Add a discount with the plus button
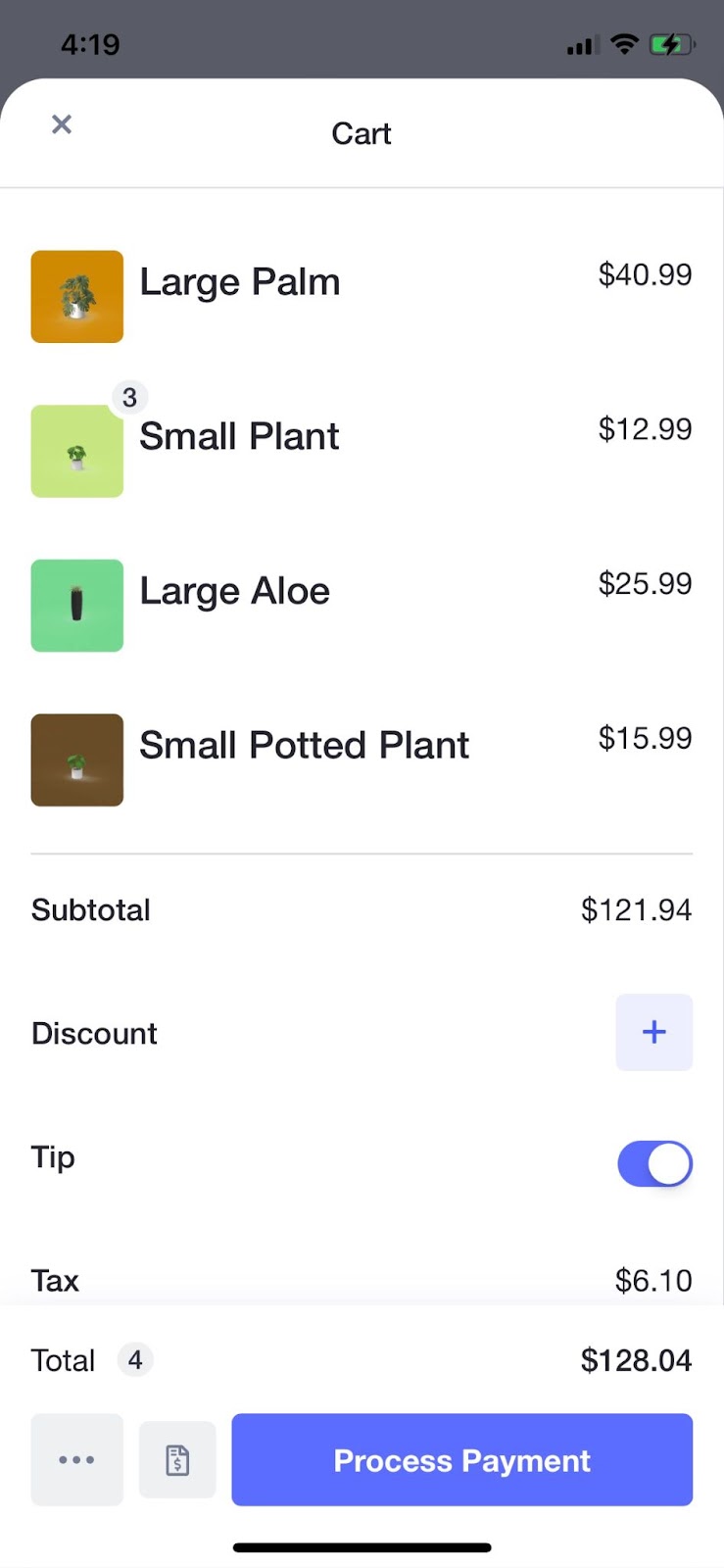Image resolution: width=724 pixels, height=1568 pixels. 653,1032
